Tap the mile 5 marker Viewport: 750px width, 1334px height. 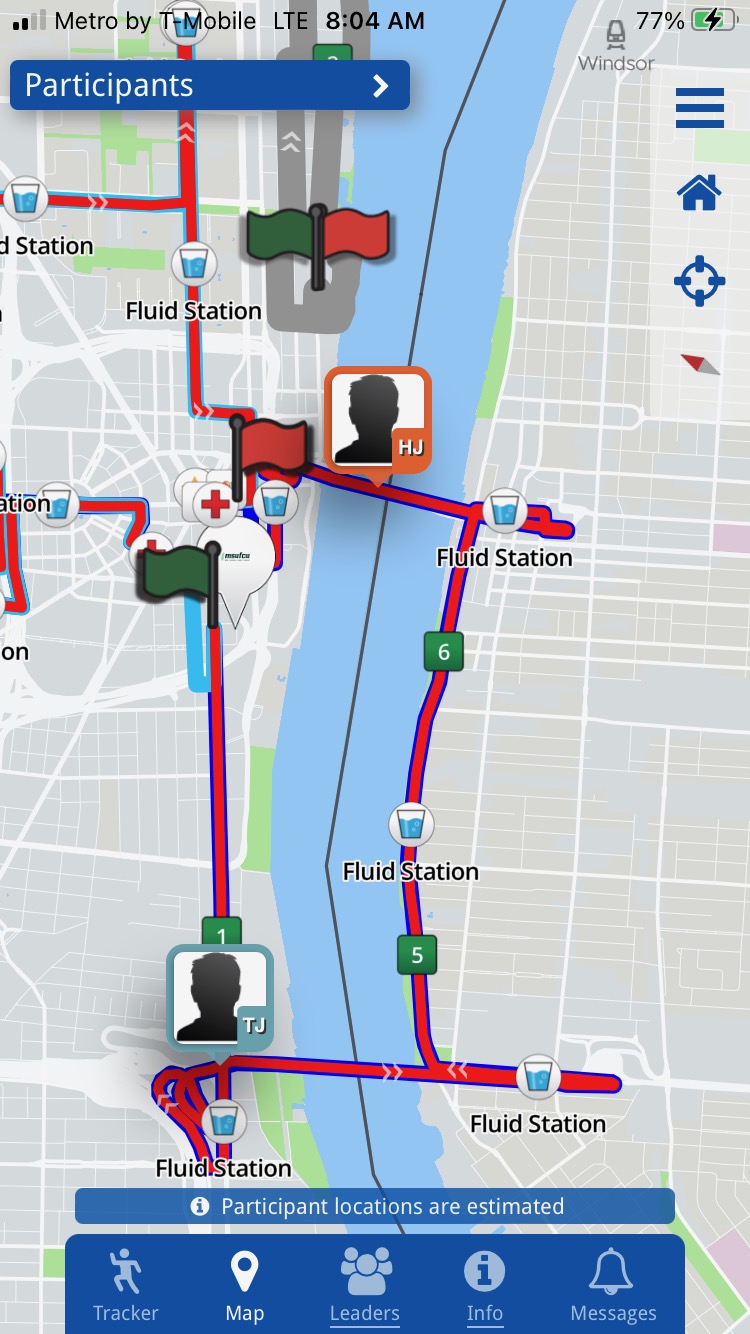(417, 955)
